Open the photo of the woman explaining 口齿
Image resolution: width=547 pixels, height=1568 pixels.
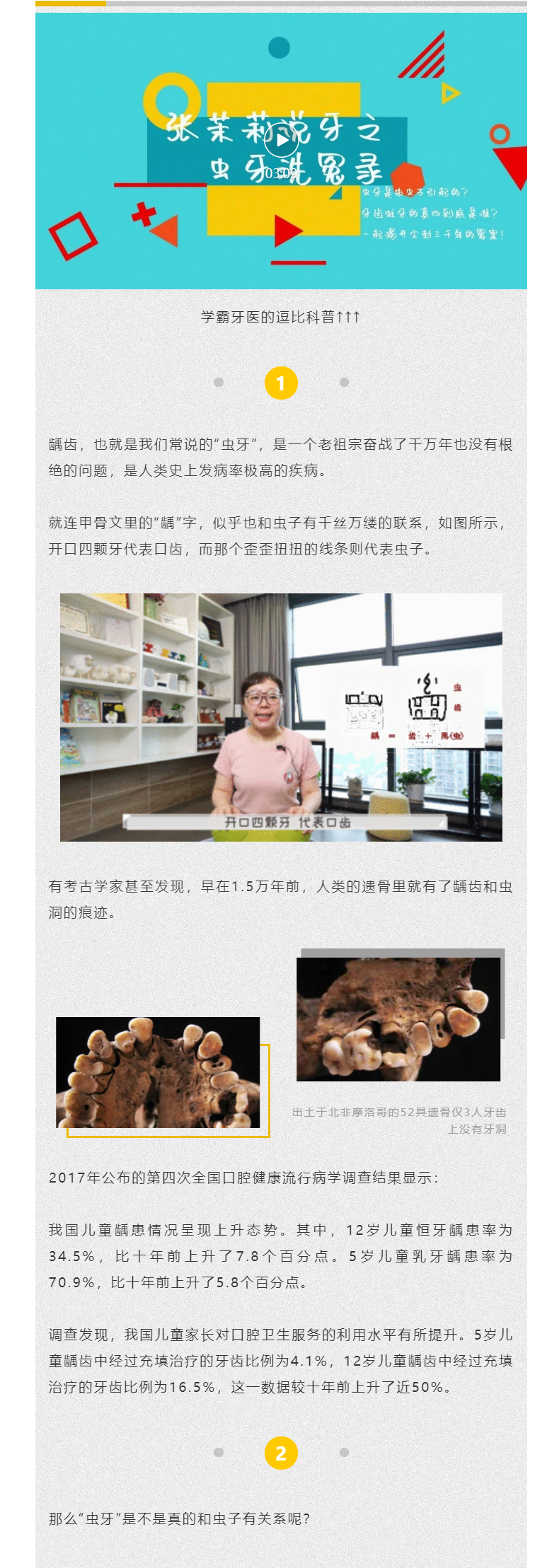(281, 716)
